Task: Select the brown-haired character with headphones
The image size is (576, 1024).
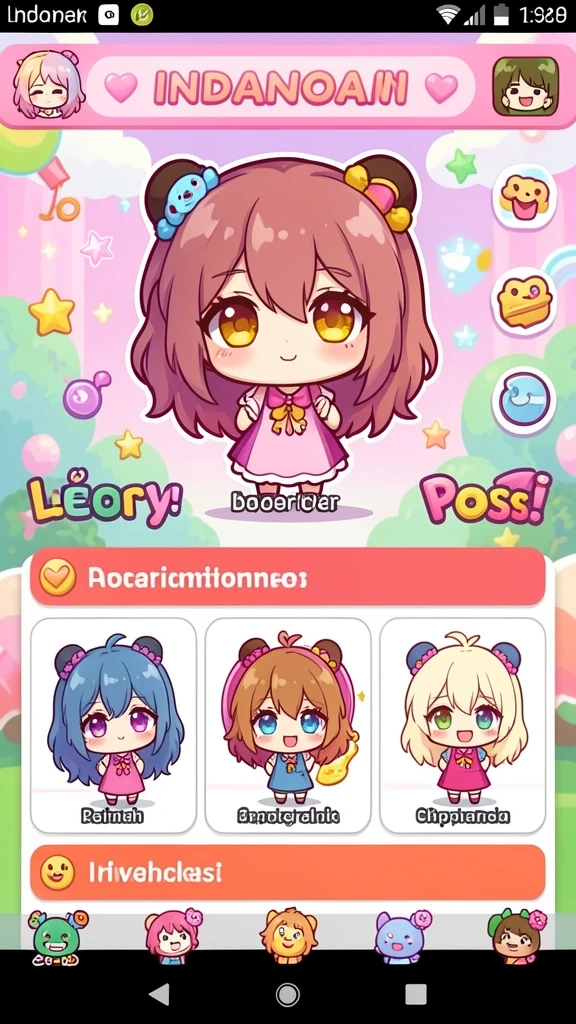Action: click(x=288, y=726)
